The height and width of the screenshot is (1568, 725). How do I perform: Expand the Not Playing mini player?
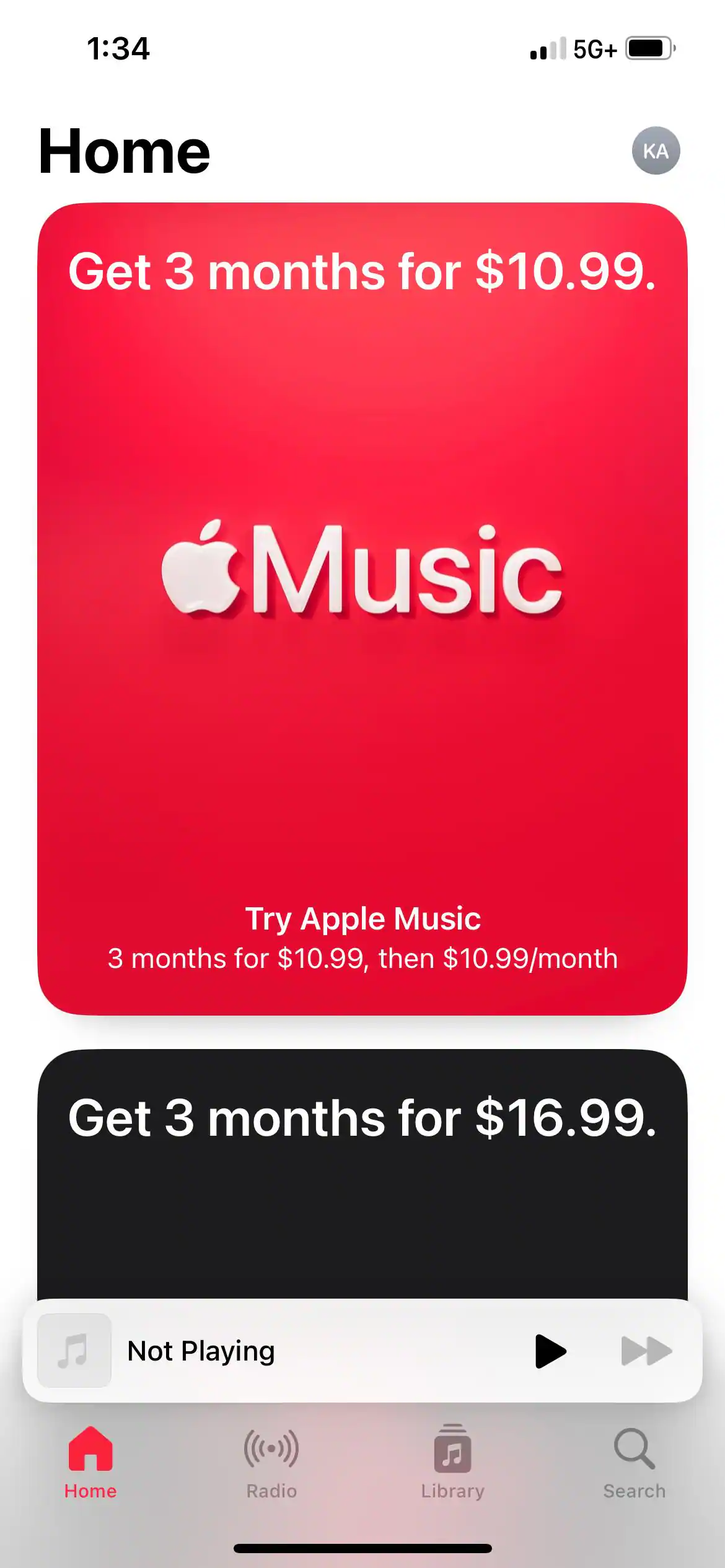tap(248, 1351)
